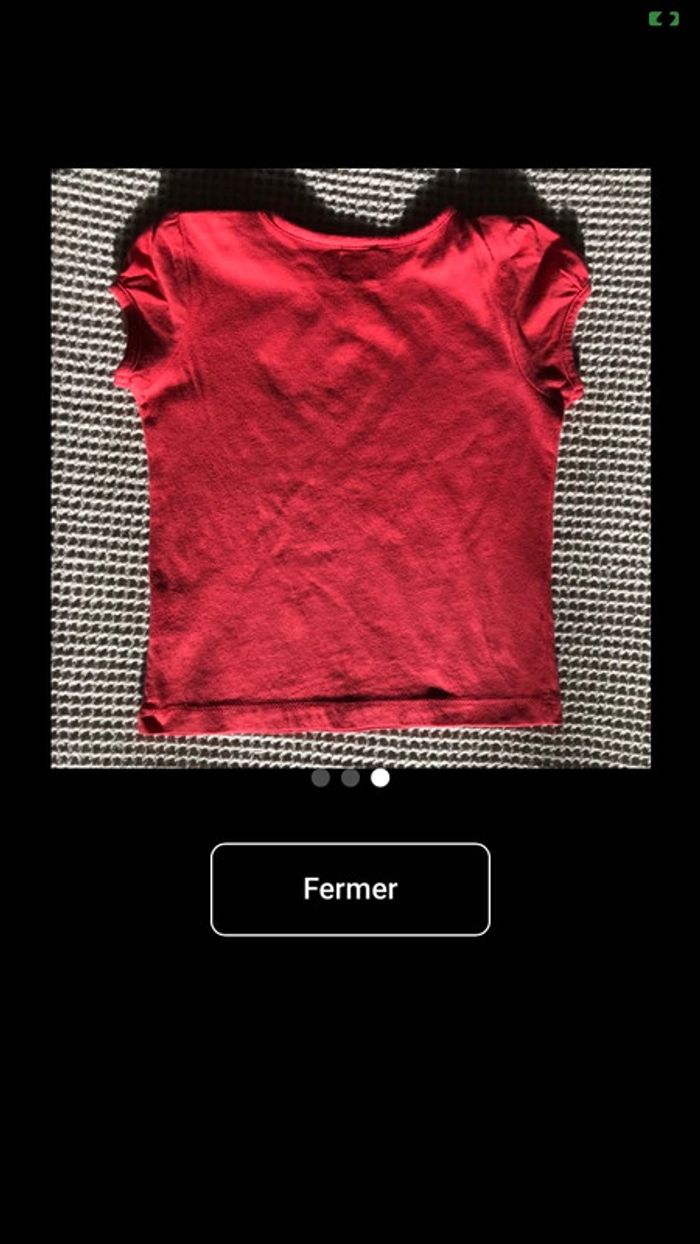Jump to the second photo dot
Screen dimensions: 700x1244
coord(350,778)
